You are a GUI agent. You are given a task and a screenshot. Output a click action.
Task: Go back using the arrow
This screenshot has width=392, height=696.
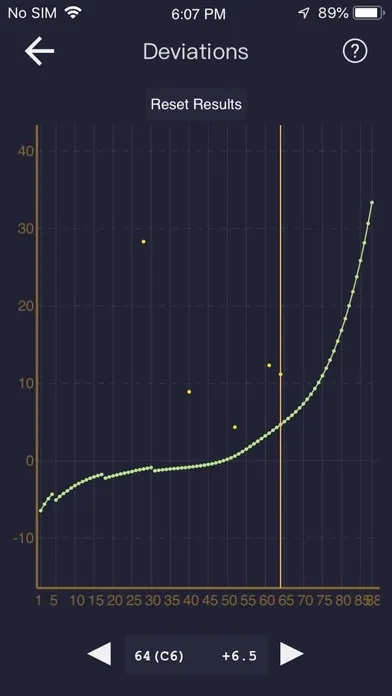pyautogui.click(x=40, y=51)
